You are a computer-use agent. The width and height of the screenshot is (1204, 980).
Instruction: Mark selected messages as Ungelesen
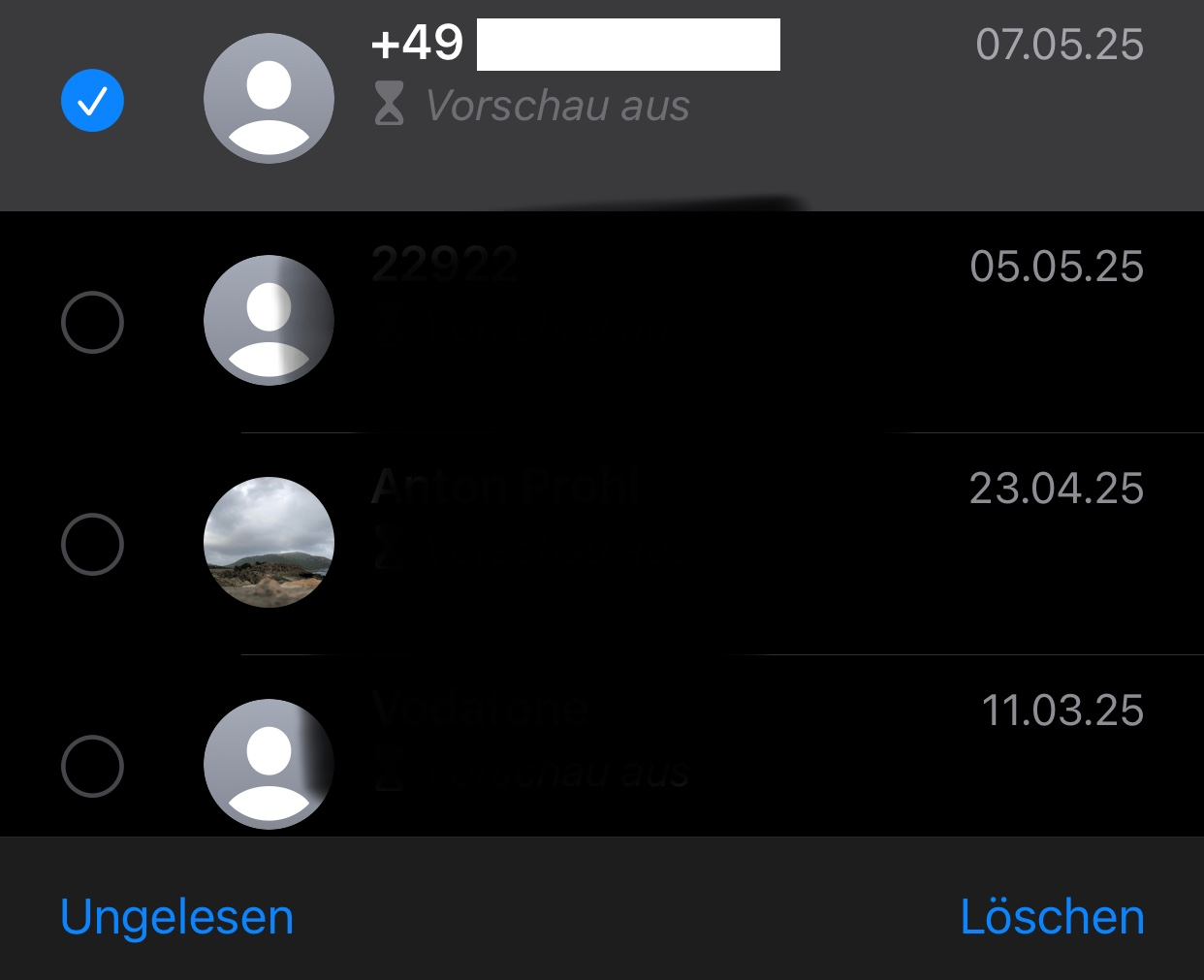coord(176,916)
